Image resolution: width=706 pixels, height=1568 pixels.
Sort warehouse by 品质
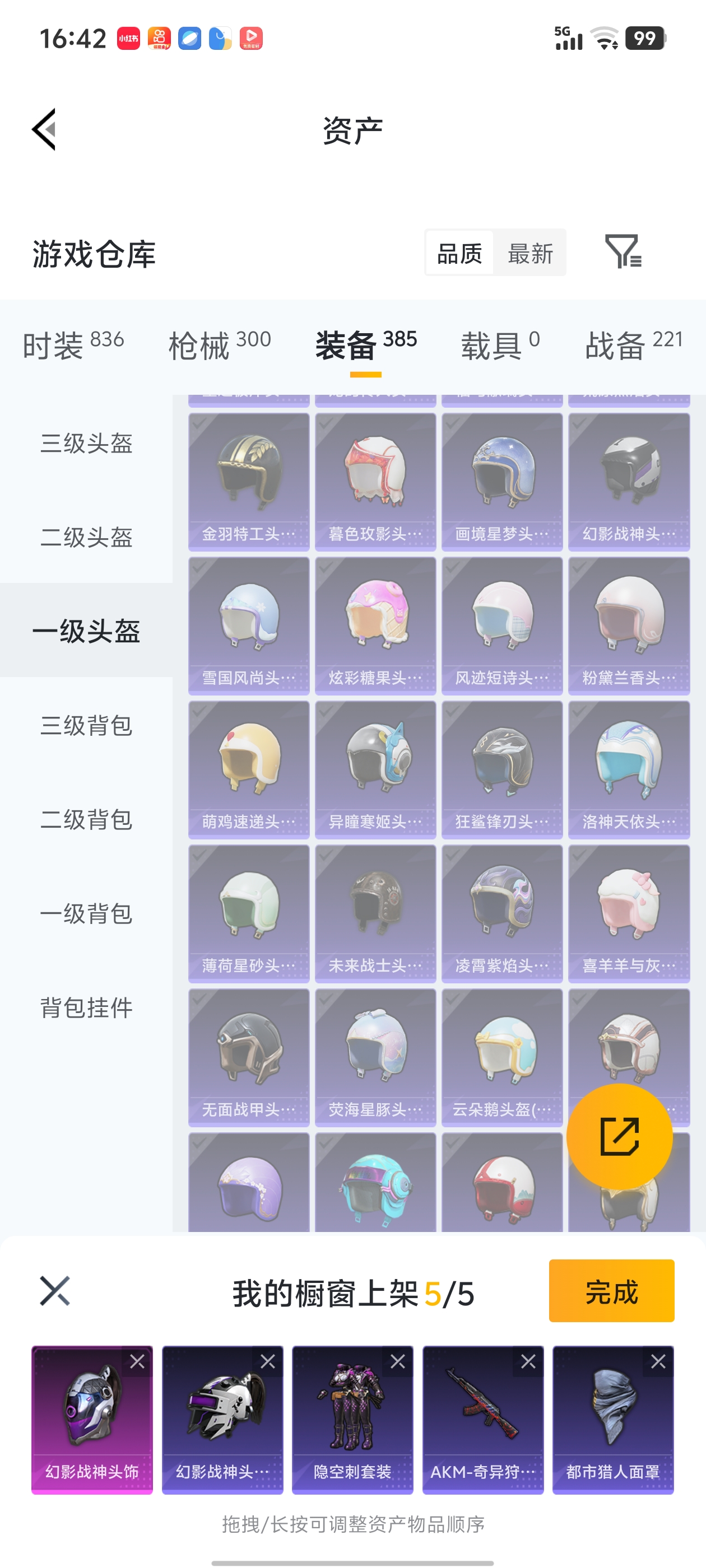(459, 253)
